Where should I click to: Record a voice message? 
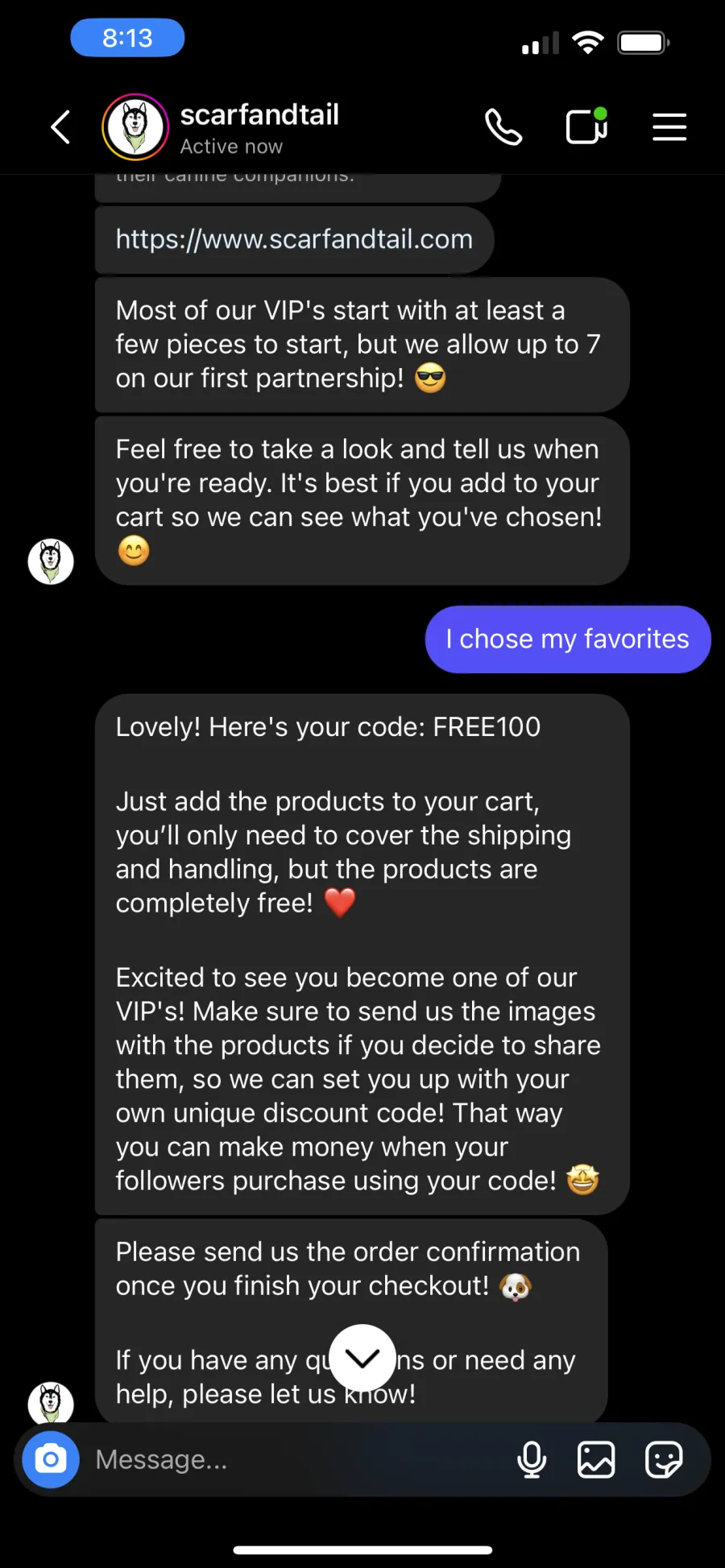click(532, 1459)
